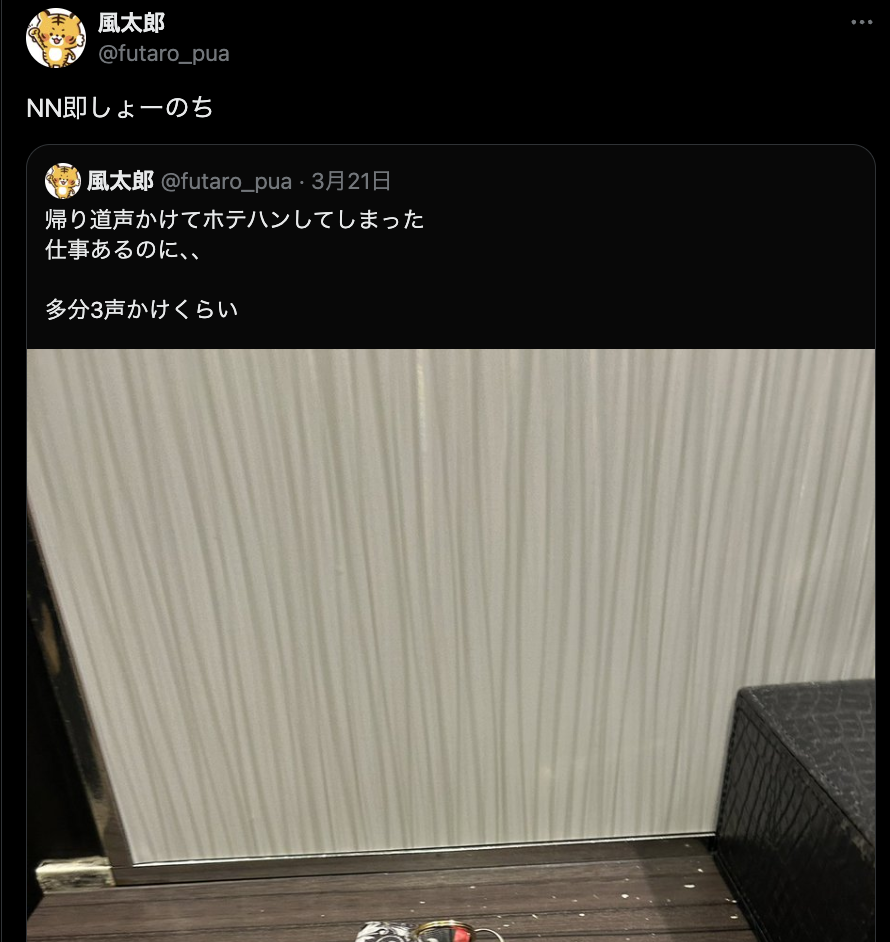The image size is (890, 942).
Task: Tap the small avatar in quoted tweet
Action: pyautogui.click(x=63, y=181)
